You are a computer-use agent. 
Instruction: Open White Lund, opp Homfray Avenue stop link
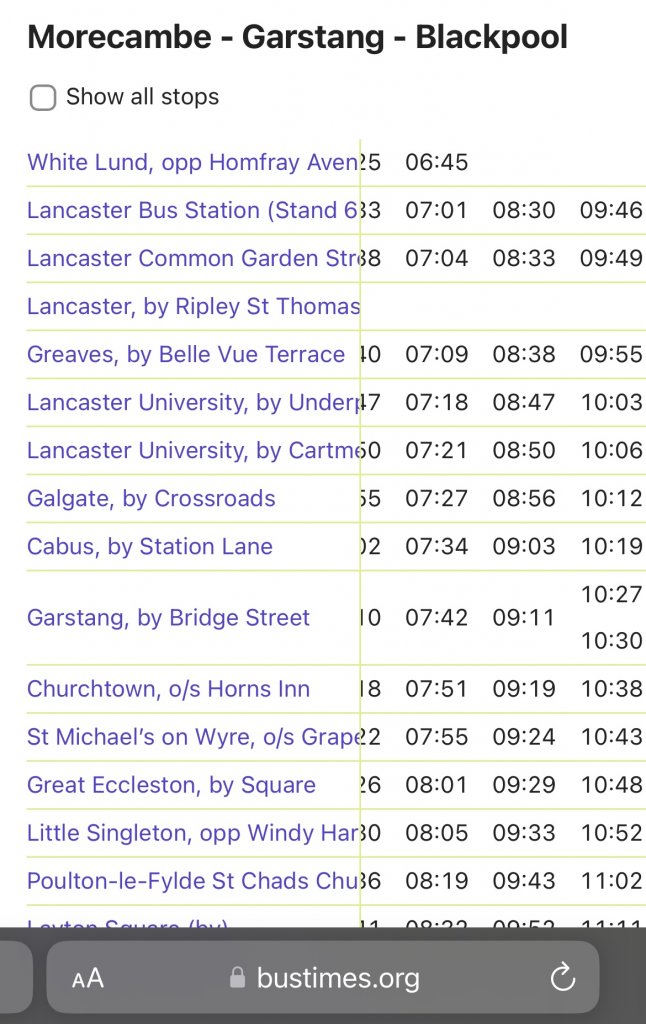click(191, 162)
